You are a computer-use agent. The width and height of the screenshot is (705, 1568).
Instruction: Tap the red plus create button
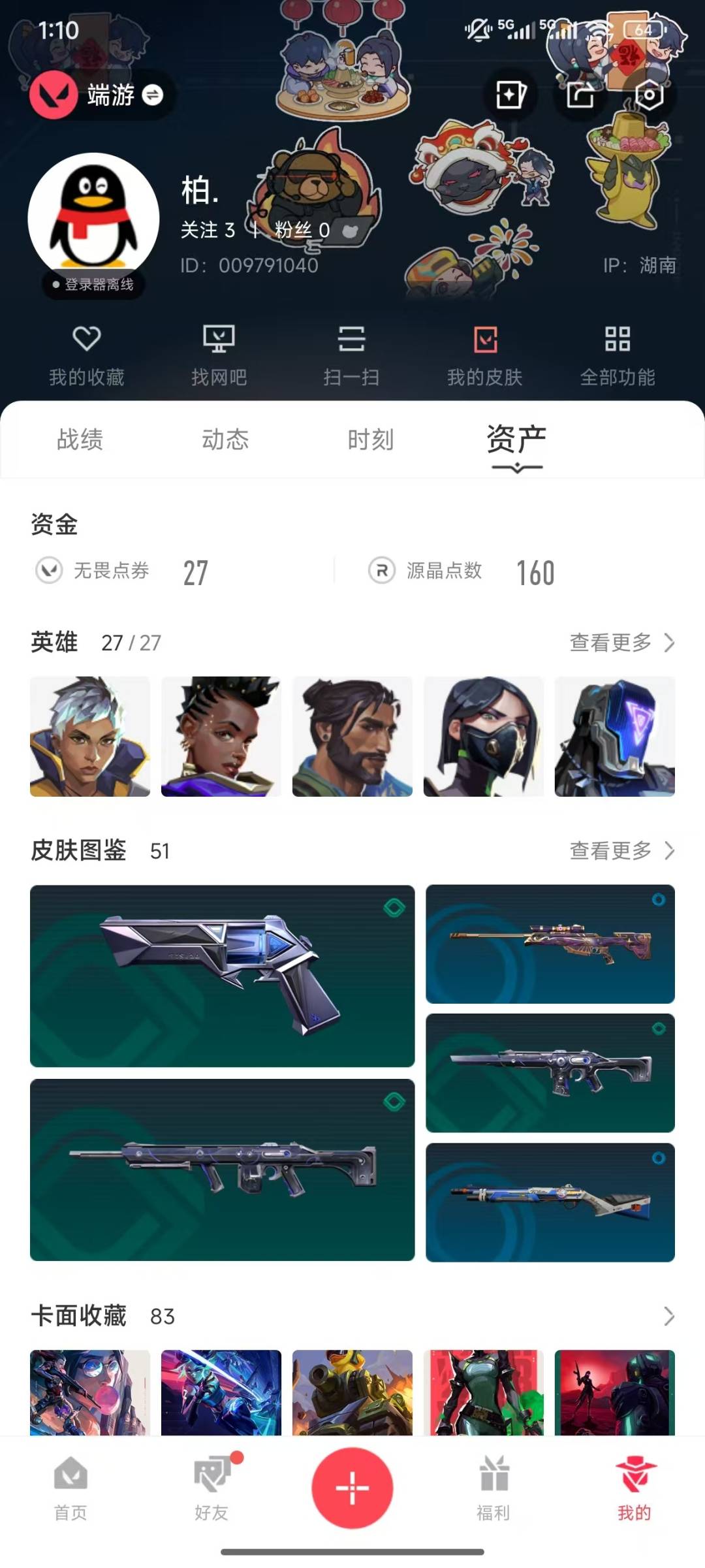click(352, 1488)
